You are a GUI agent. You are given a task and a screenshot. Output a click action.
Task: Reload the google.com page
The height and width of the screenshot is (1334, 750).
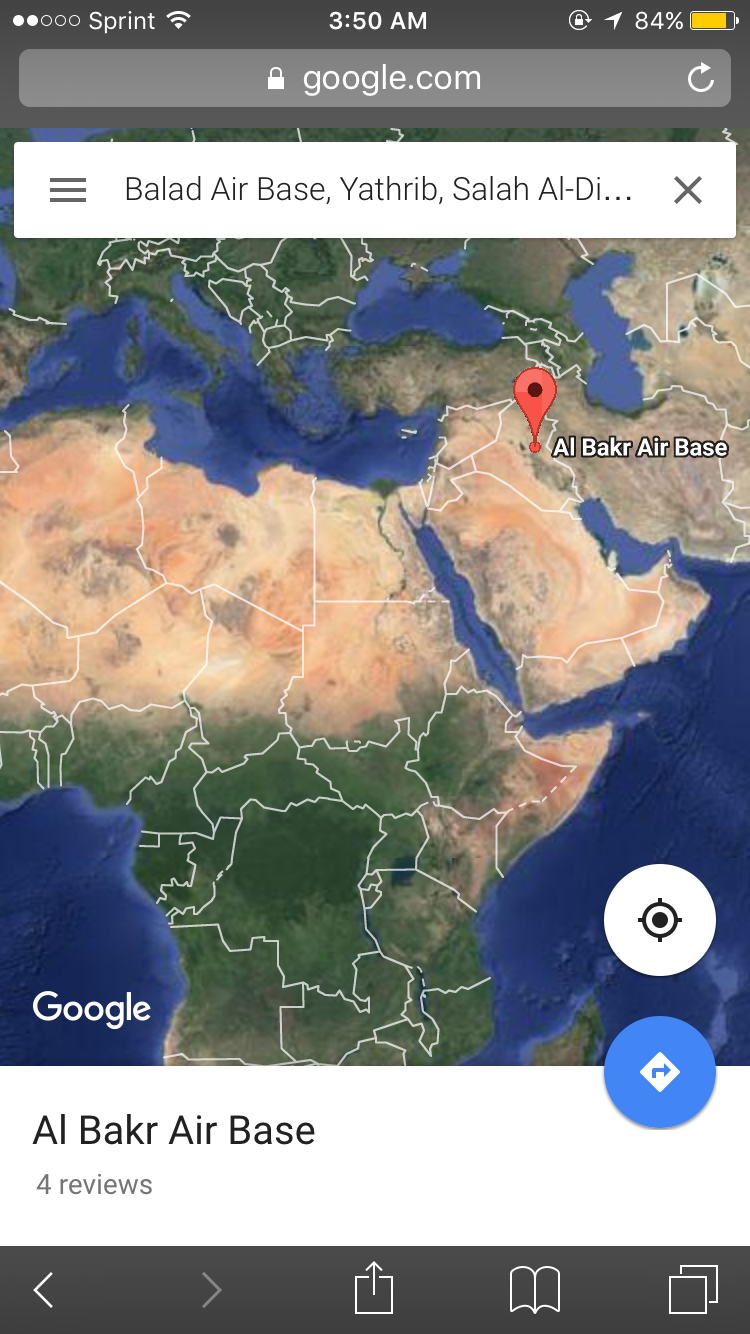click(701, 78)
